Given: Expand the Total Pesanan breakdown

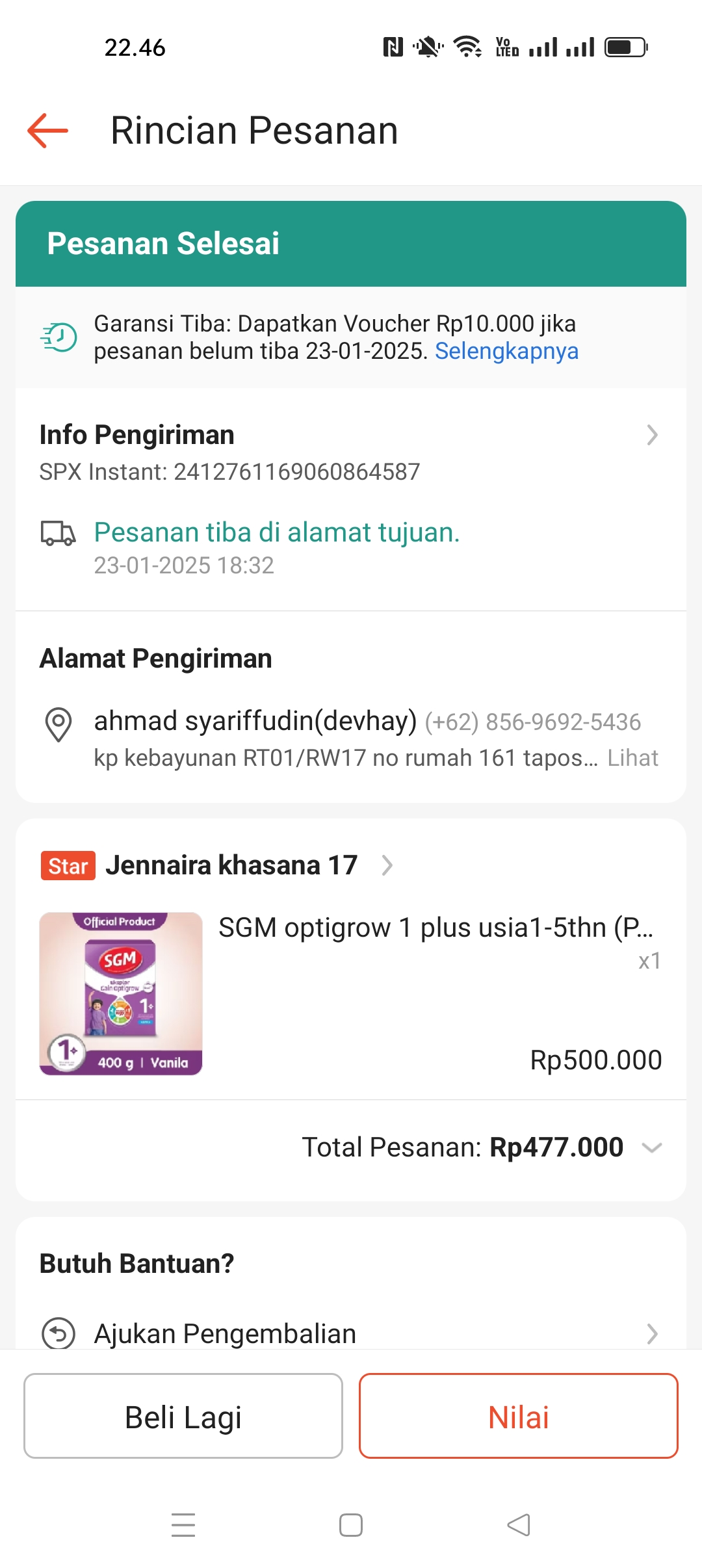Looking at the screenshot, I should 651,1147.
